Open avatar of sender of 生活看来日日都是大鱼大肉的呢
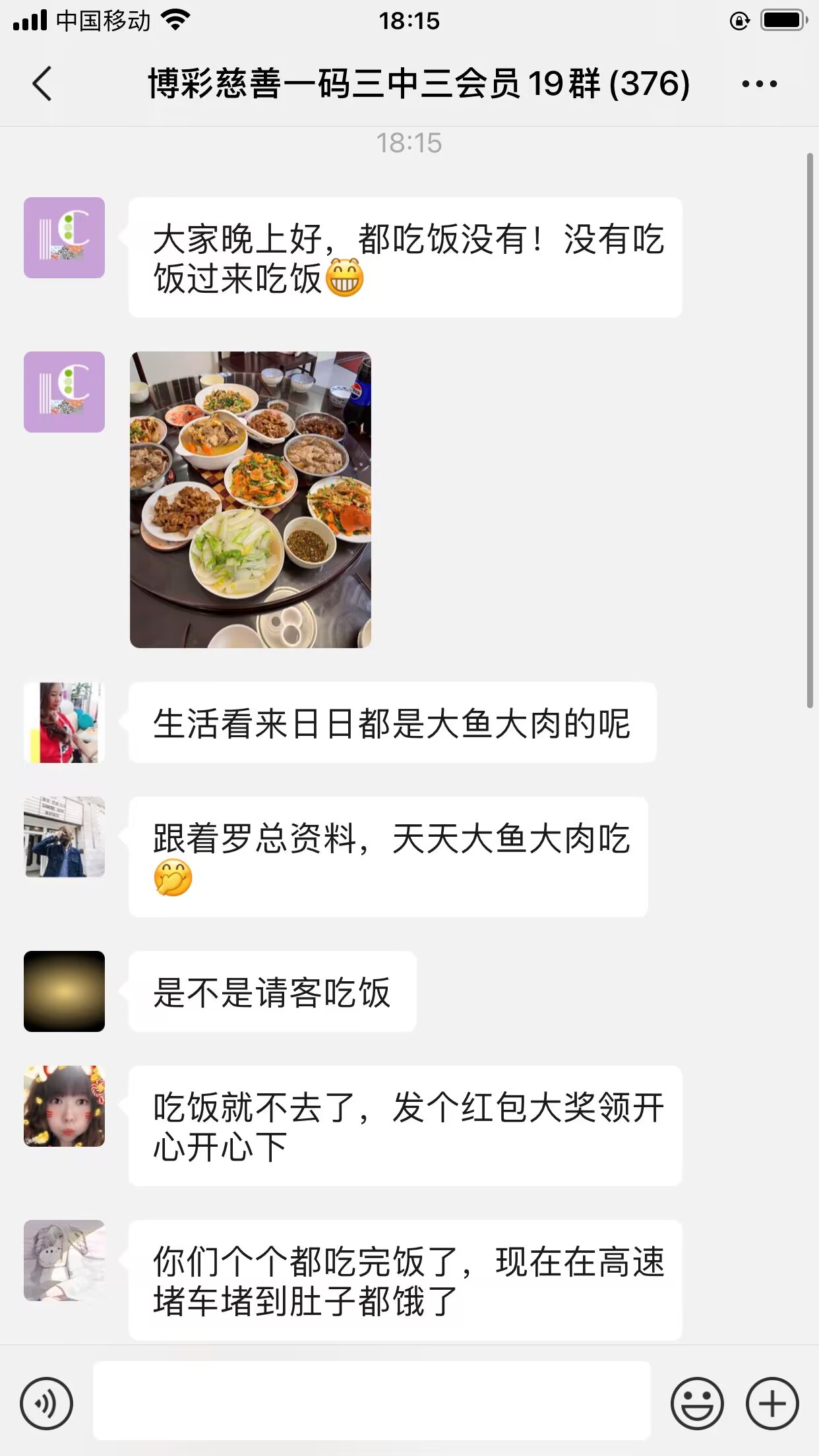 click(65, 723)
